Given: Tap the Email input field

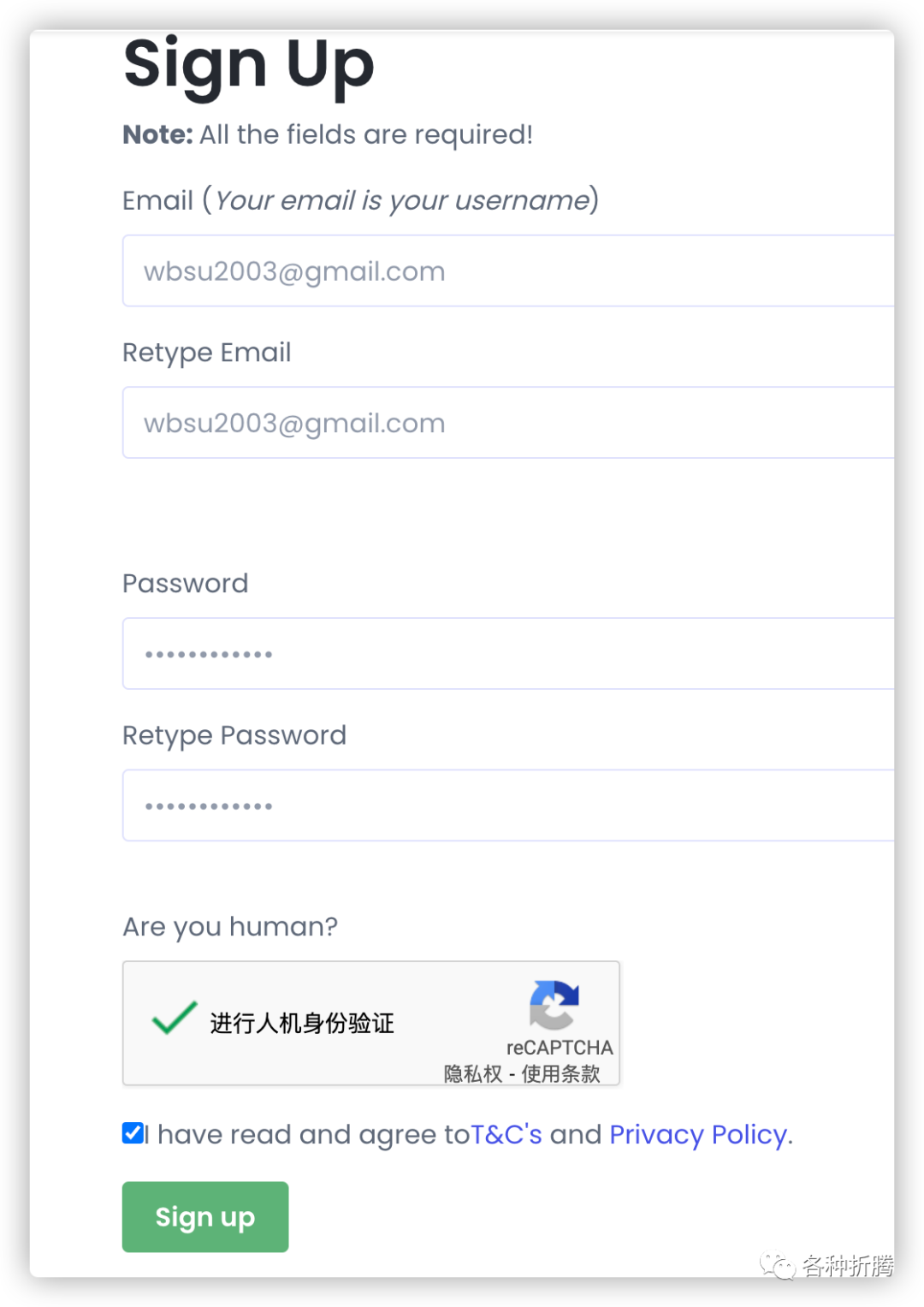Looking at the screenshot, I should (x=507, y=271).
